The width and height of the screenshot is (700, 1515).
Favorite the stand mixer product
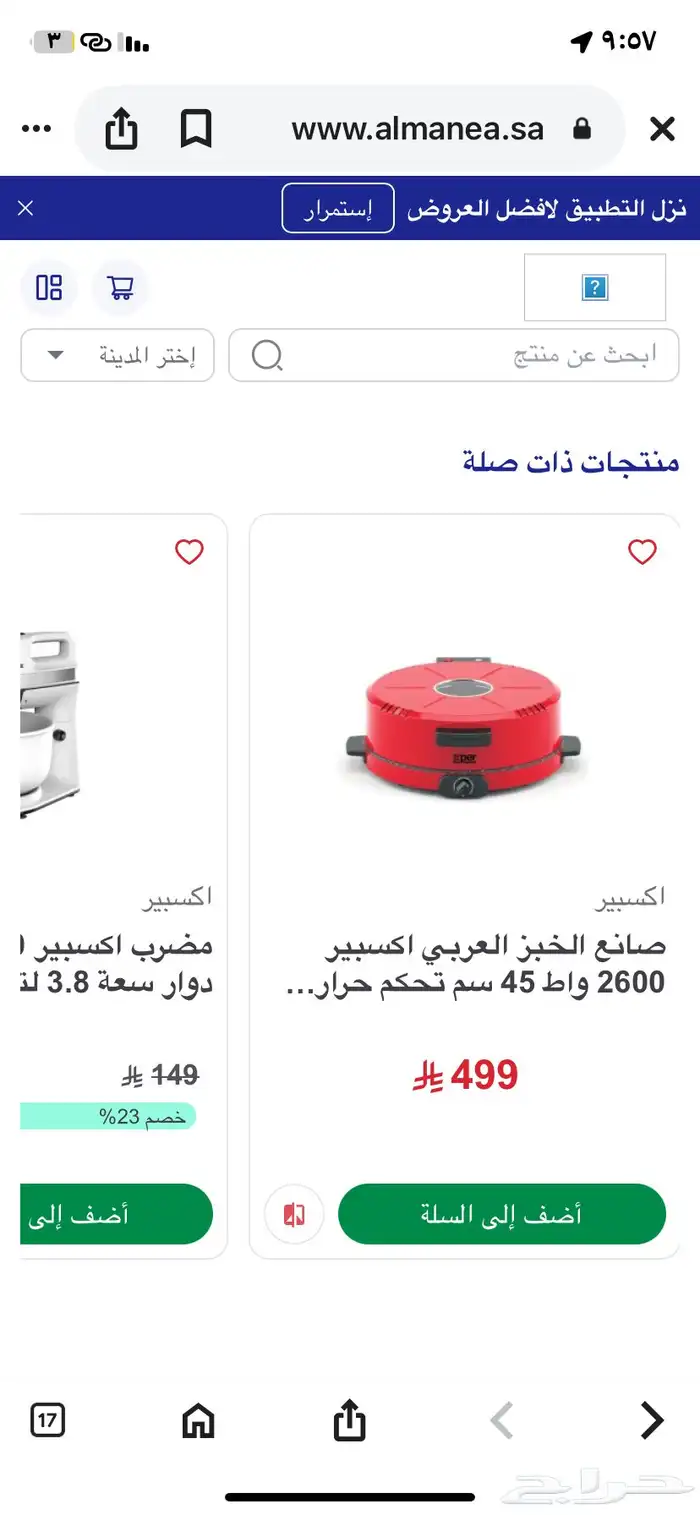point(189,551)
